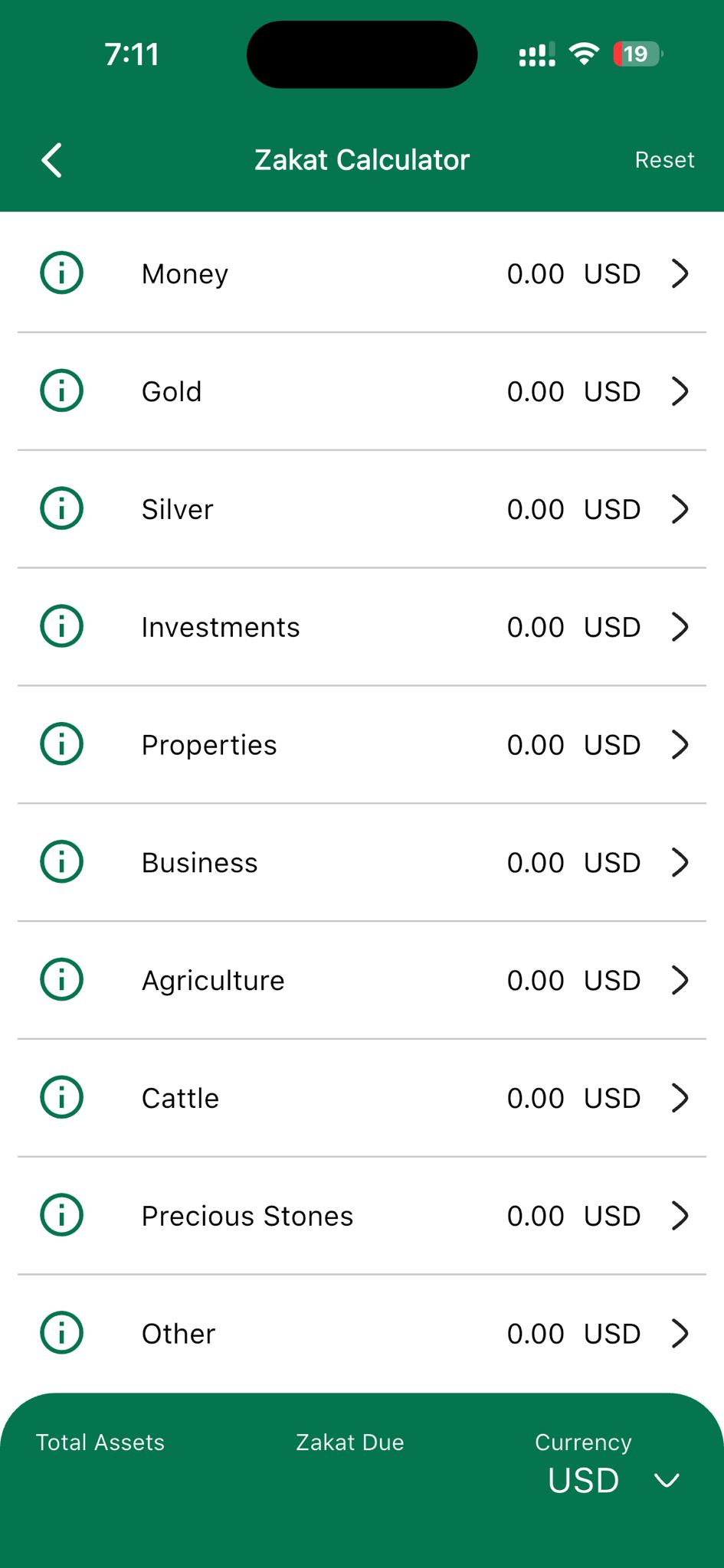This screenshot has height=1568, width=724.
Task: Expand the Money asset entry
Action: click(679, 273)
